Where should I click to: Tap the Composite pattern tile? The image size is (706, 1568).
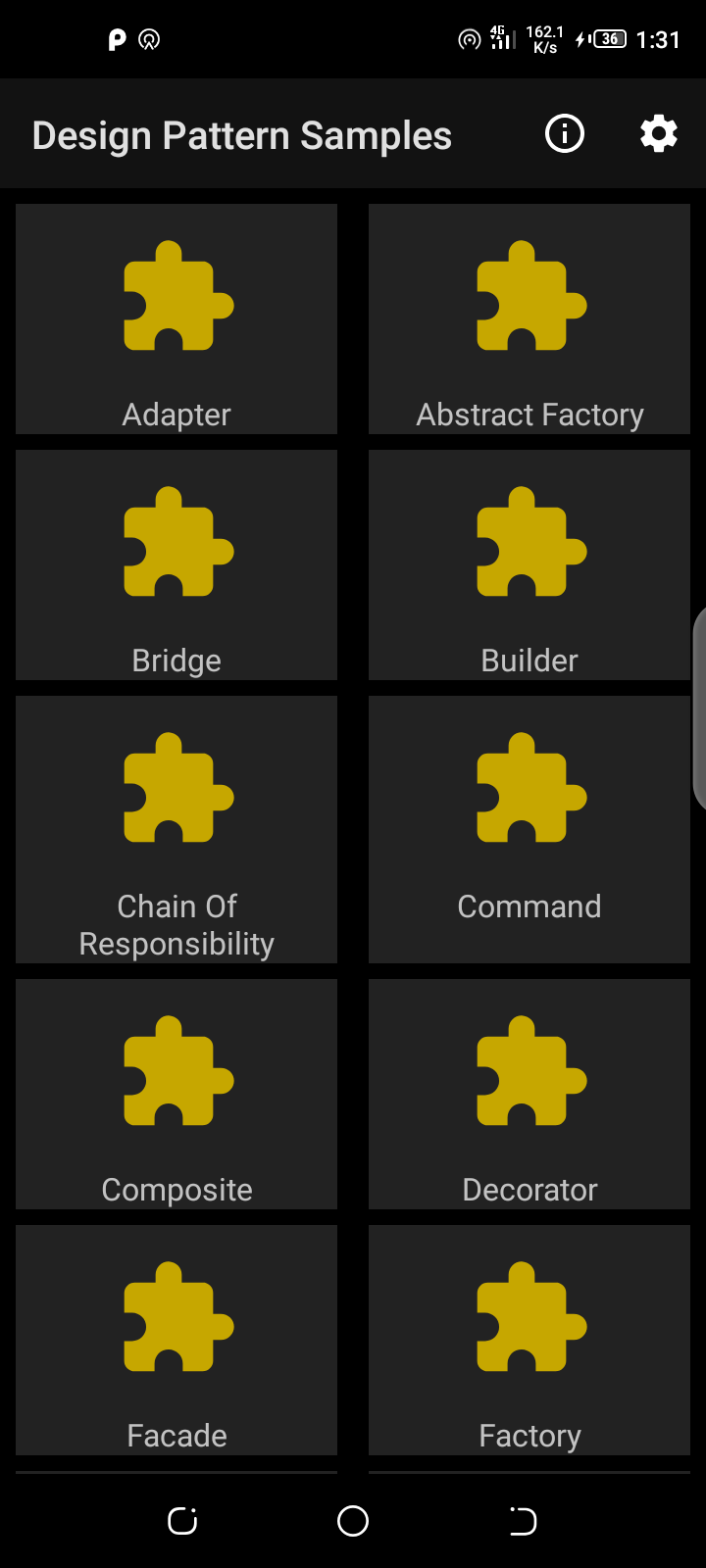tap(176, 1094)
